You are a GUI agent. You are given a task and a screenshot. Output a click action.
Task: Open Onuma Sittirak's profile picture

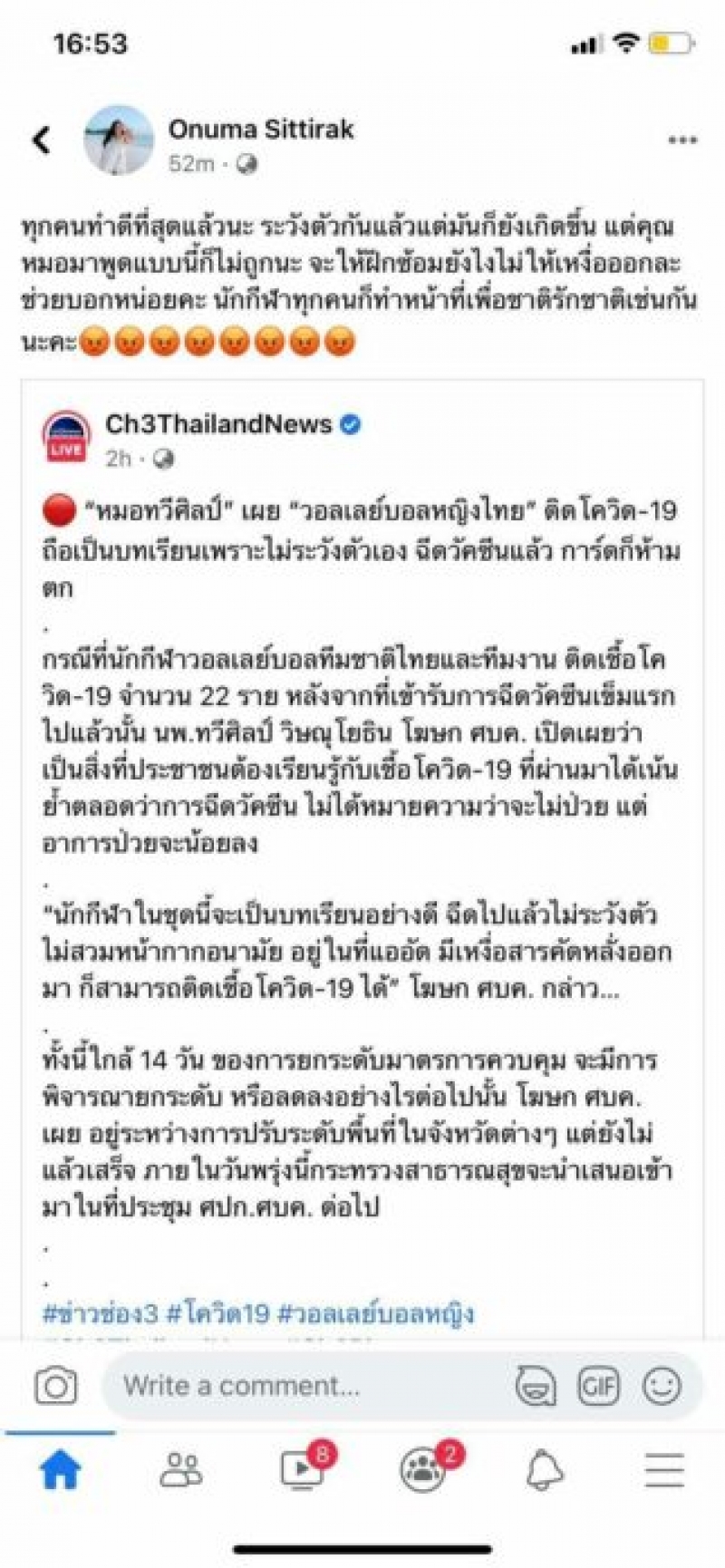pos(118,140)
